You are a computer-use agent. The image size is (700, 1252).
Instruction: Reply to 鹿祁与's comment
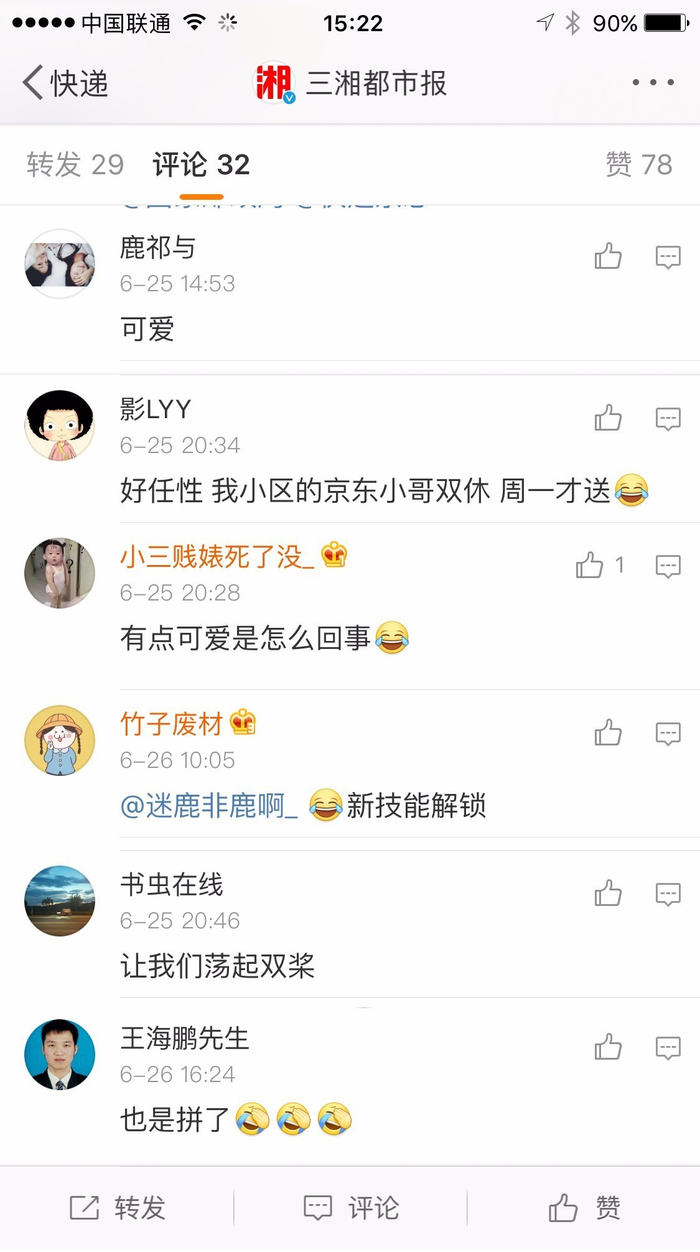(x=668, y=257)
